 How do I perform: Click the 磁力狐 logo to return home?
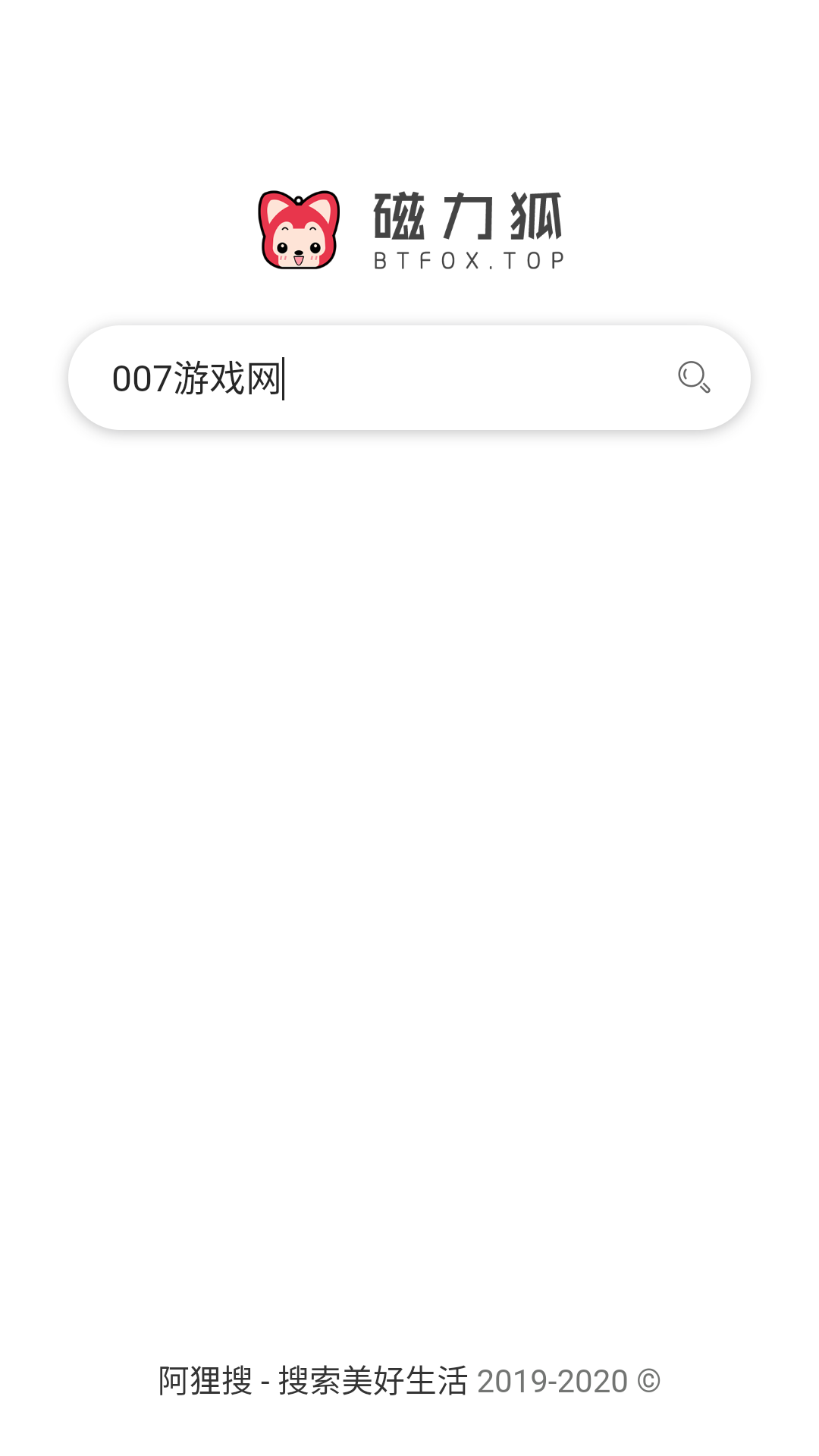(x=466, y=220)
